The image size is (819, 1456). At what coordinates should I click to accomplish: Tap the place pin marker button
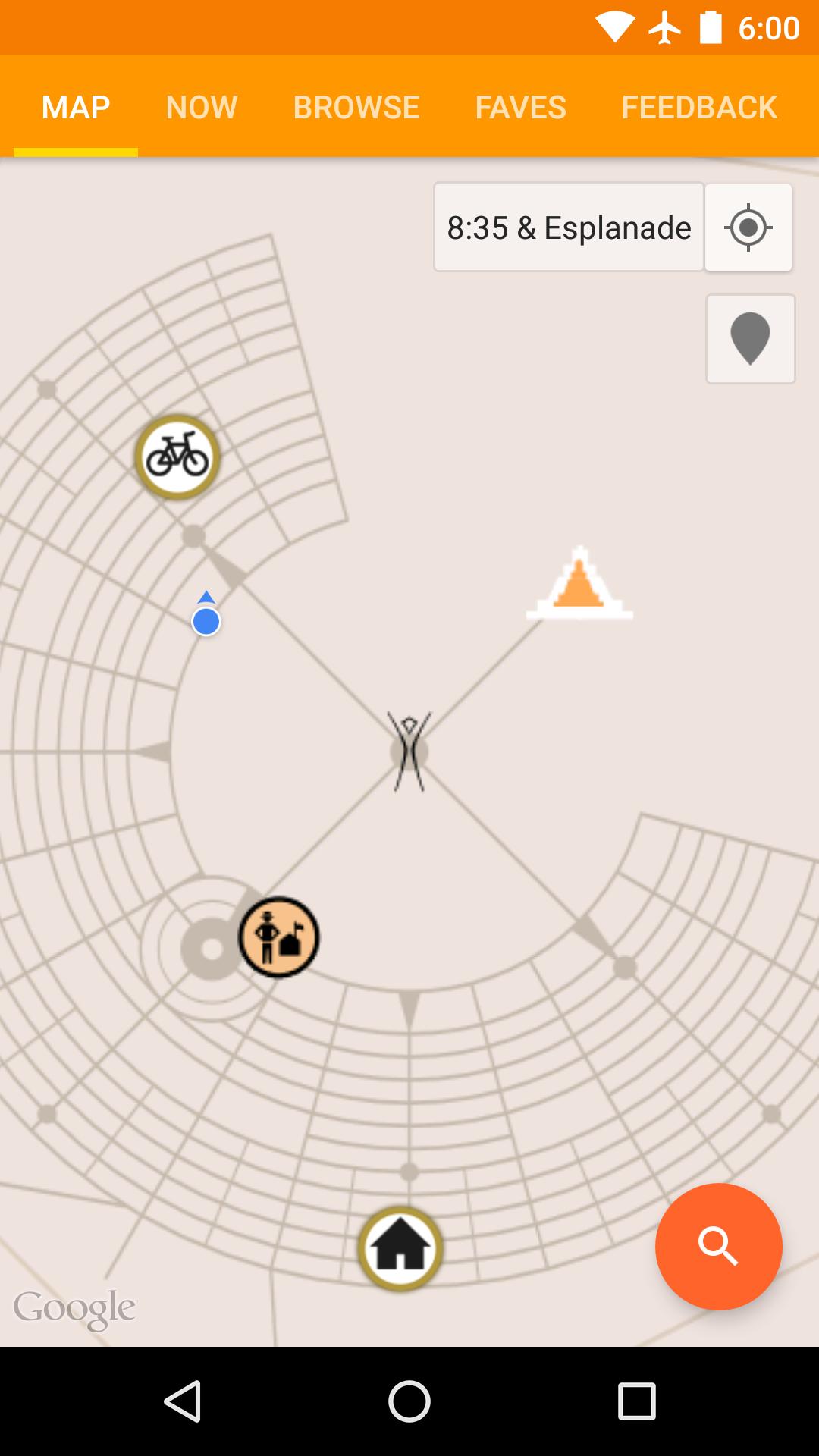tap(750, 339)
